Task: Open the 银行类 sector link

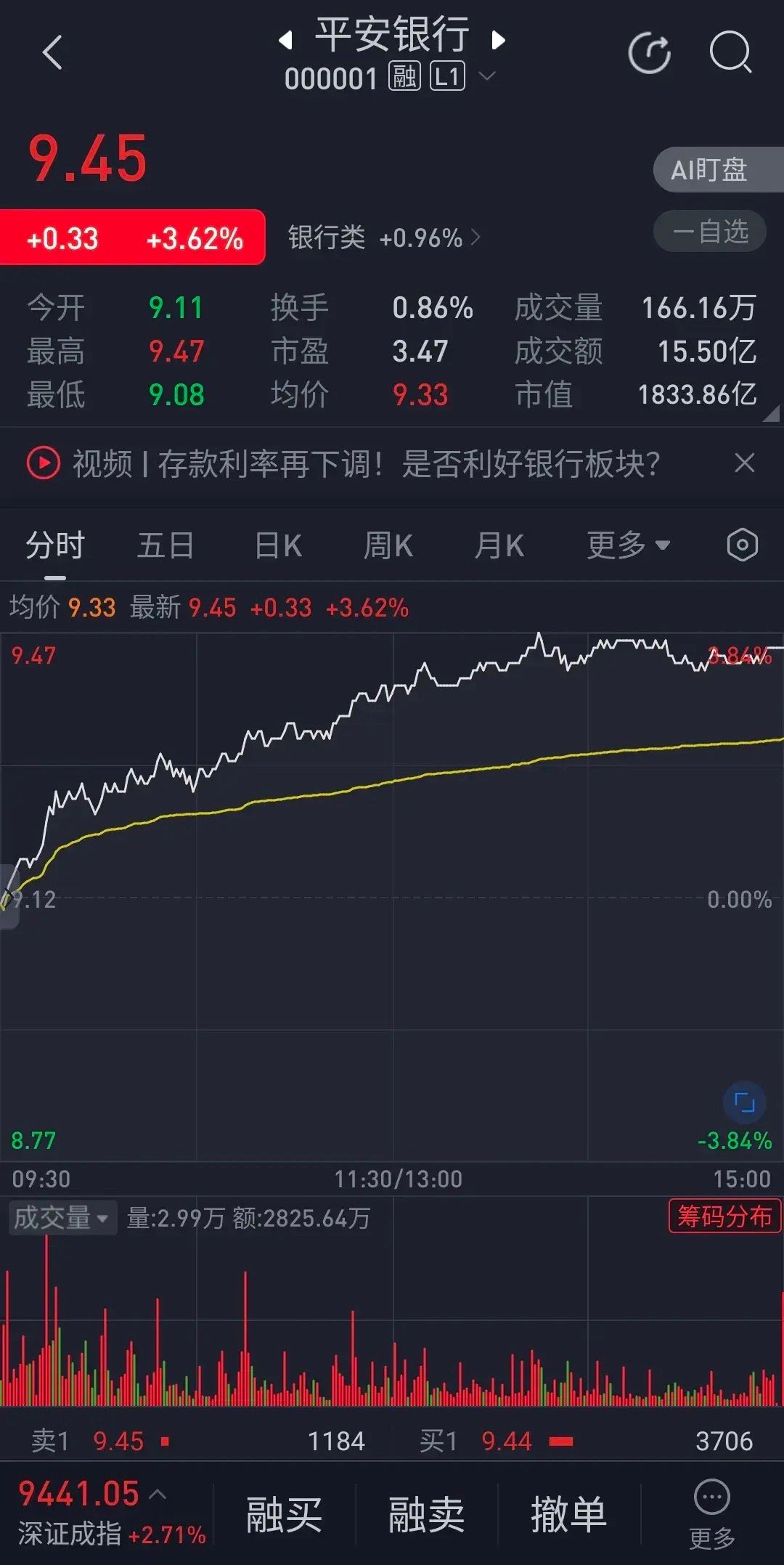Action: click(x=384, y=237)
